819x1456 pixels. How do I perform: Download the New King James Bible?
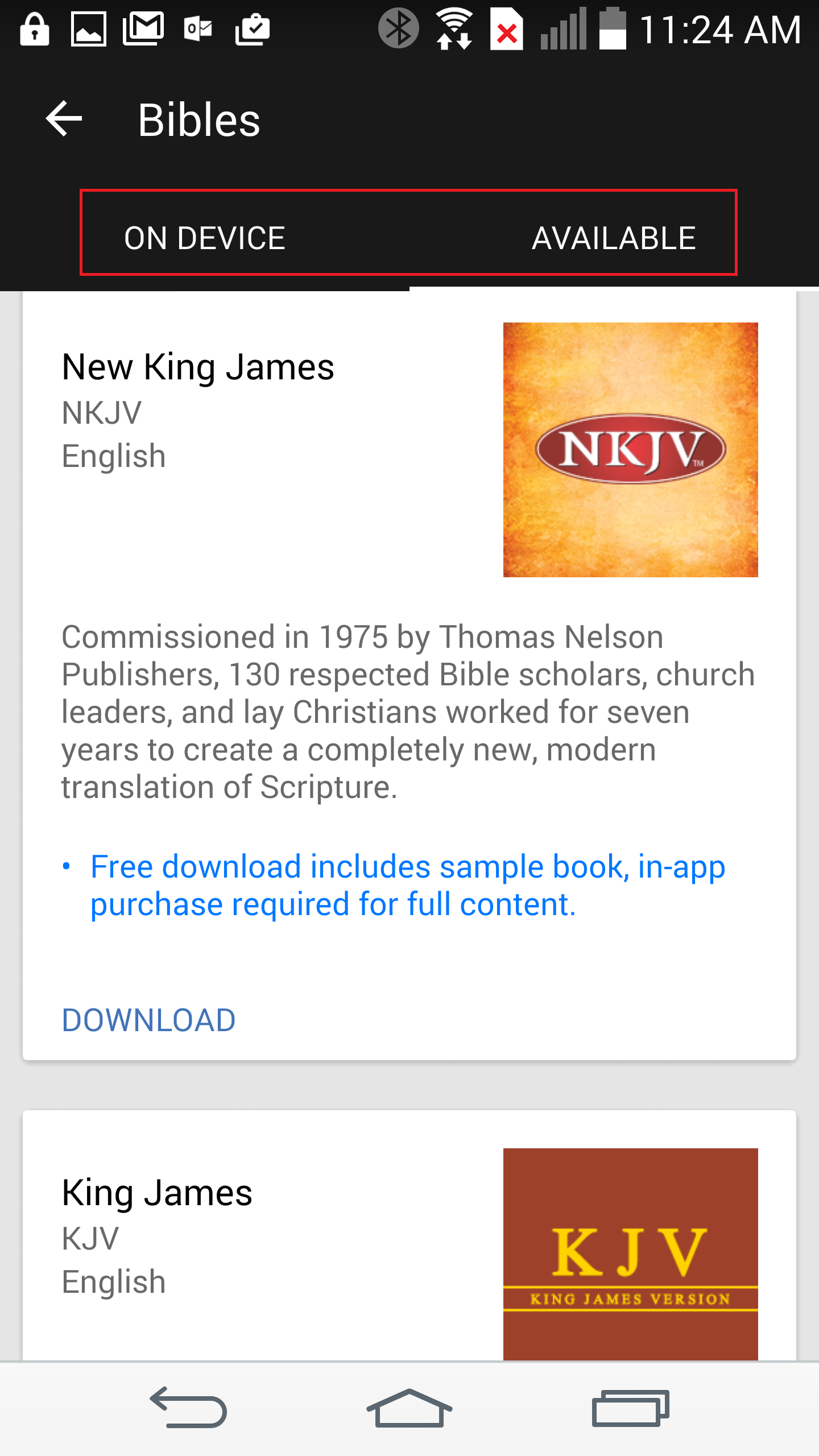(148, 1020)
